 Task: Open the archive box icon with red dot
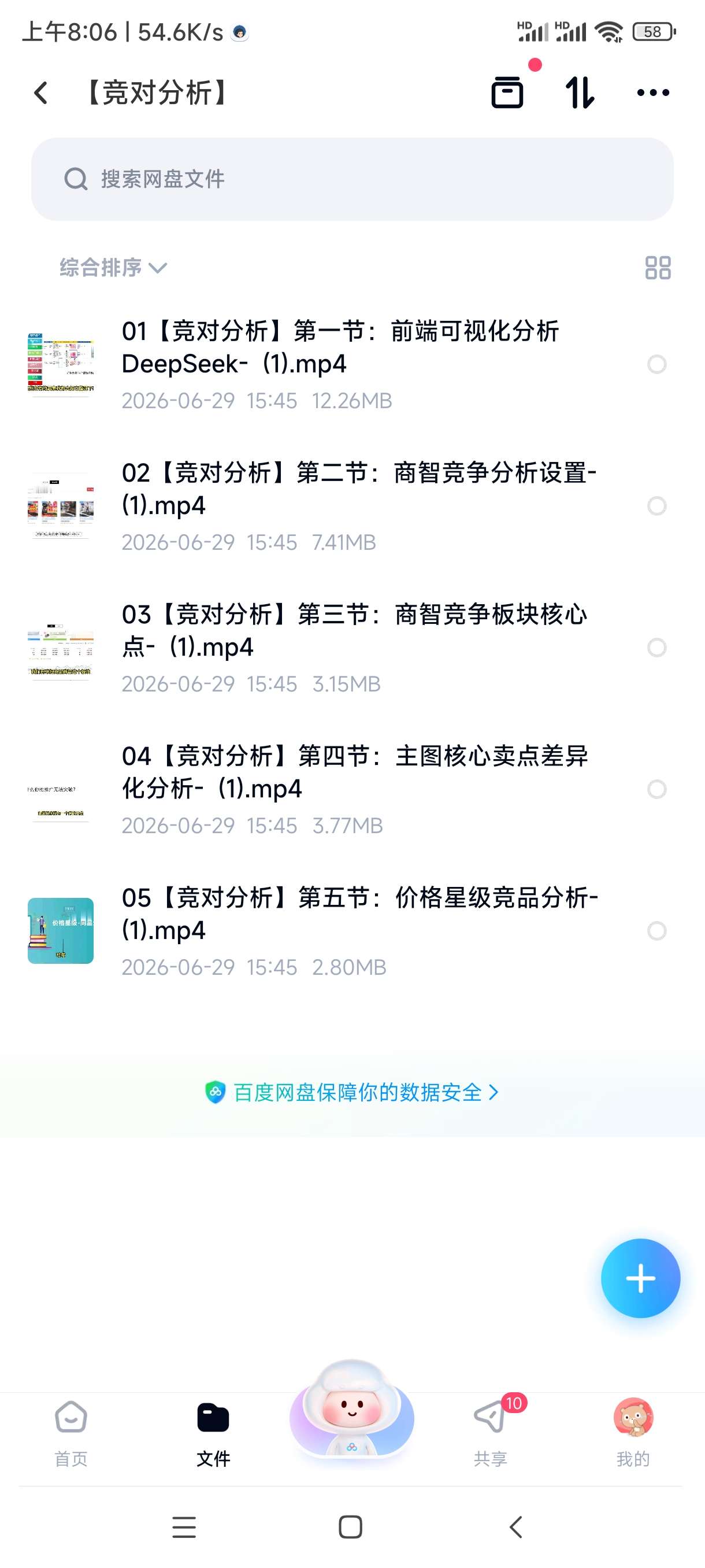(508, 93)
